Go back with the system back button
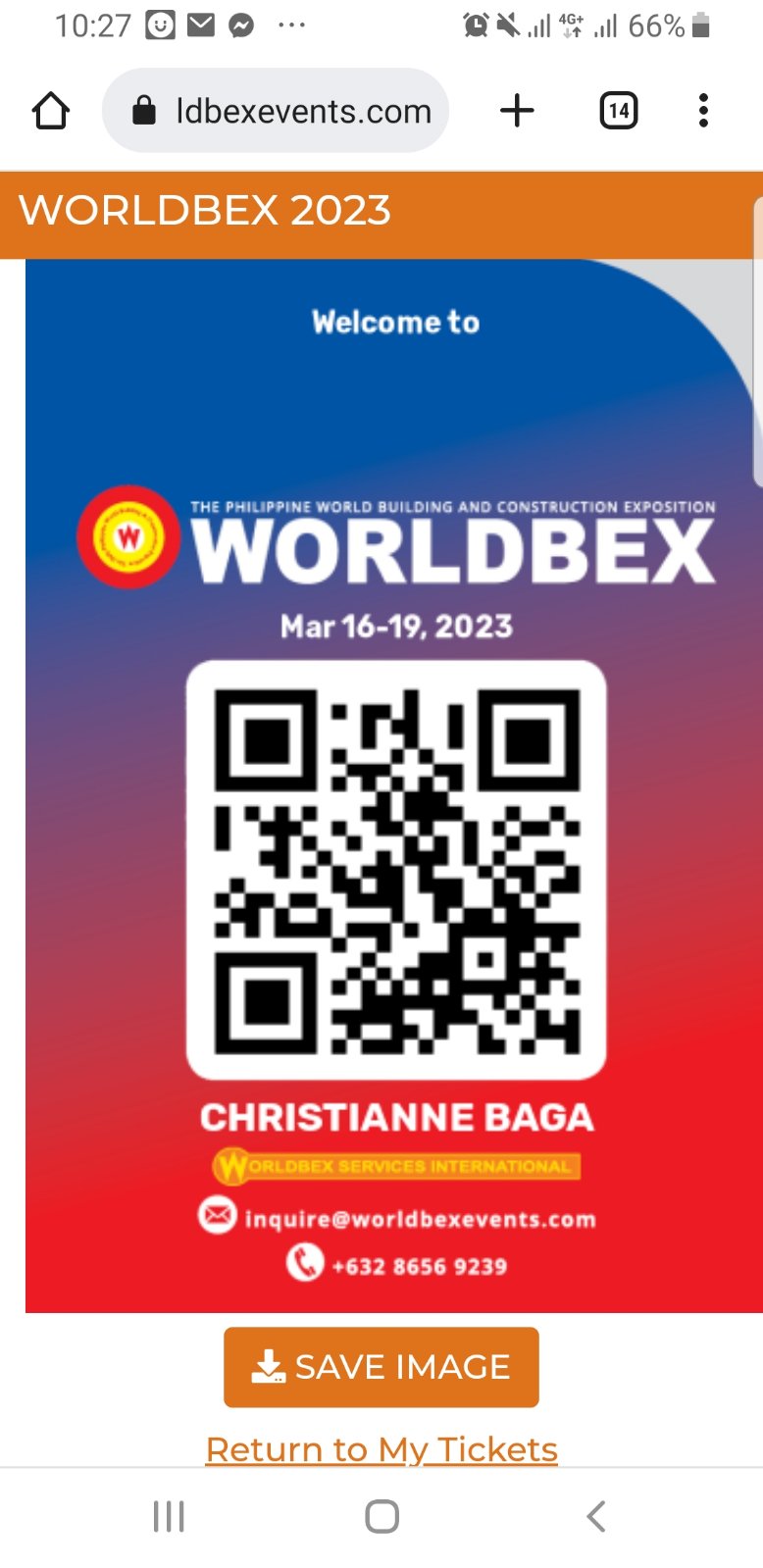This screenshot has width=763, height=1568. [x=595, y=1516]
